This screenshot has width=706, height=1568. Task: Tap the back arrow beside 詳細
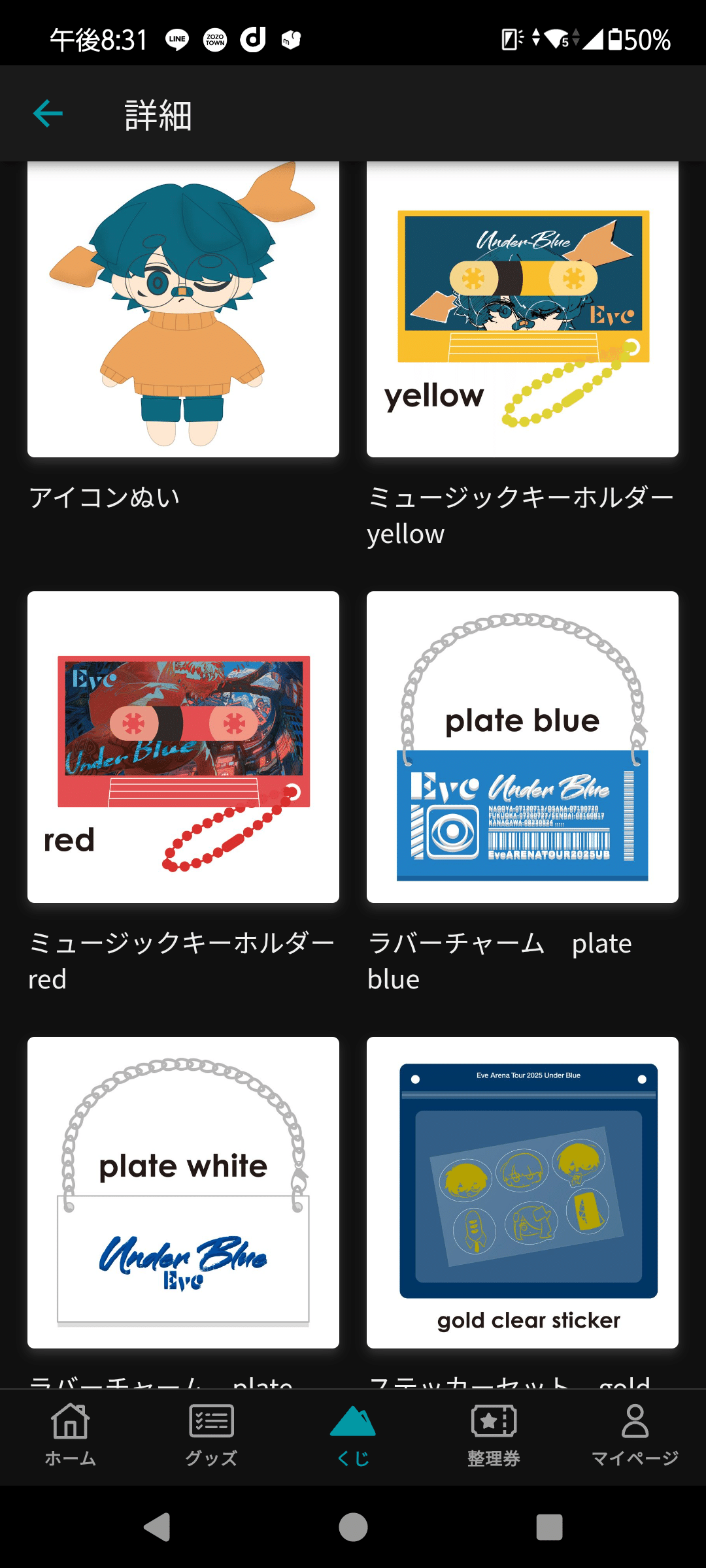click(x=48, y=114)
